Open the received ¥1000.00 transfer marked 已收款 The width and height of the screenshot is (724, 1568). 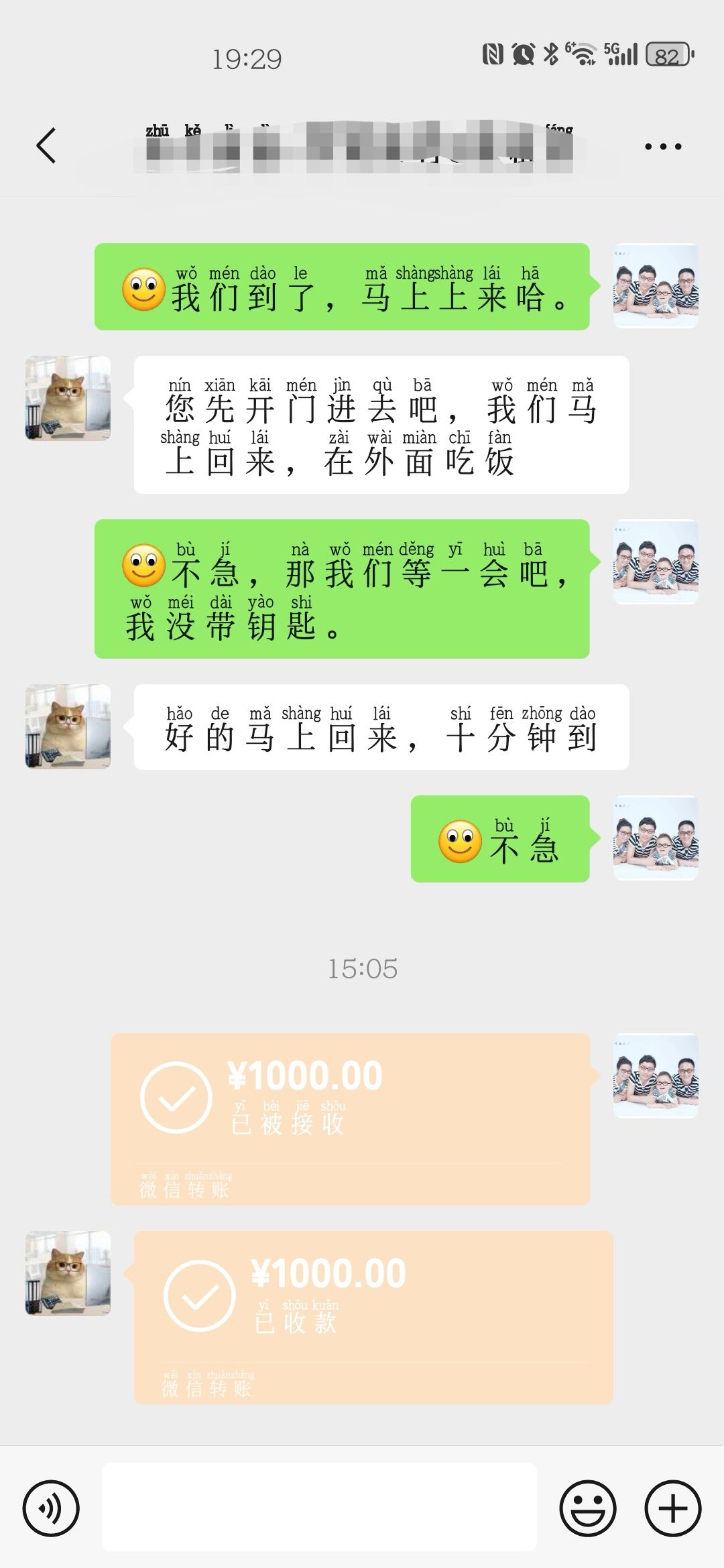[x=373, y=1317]
